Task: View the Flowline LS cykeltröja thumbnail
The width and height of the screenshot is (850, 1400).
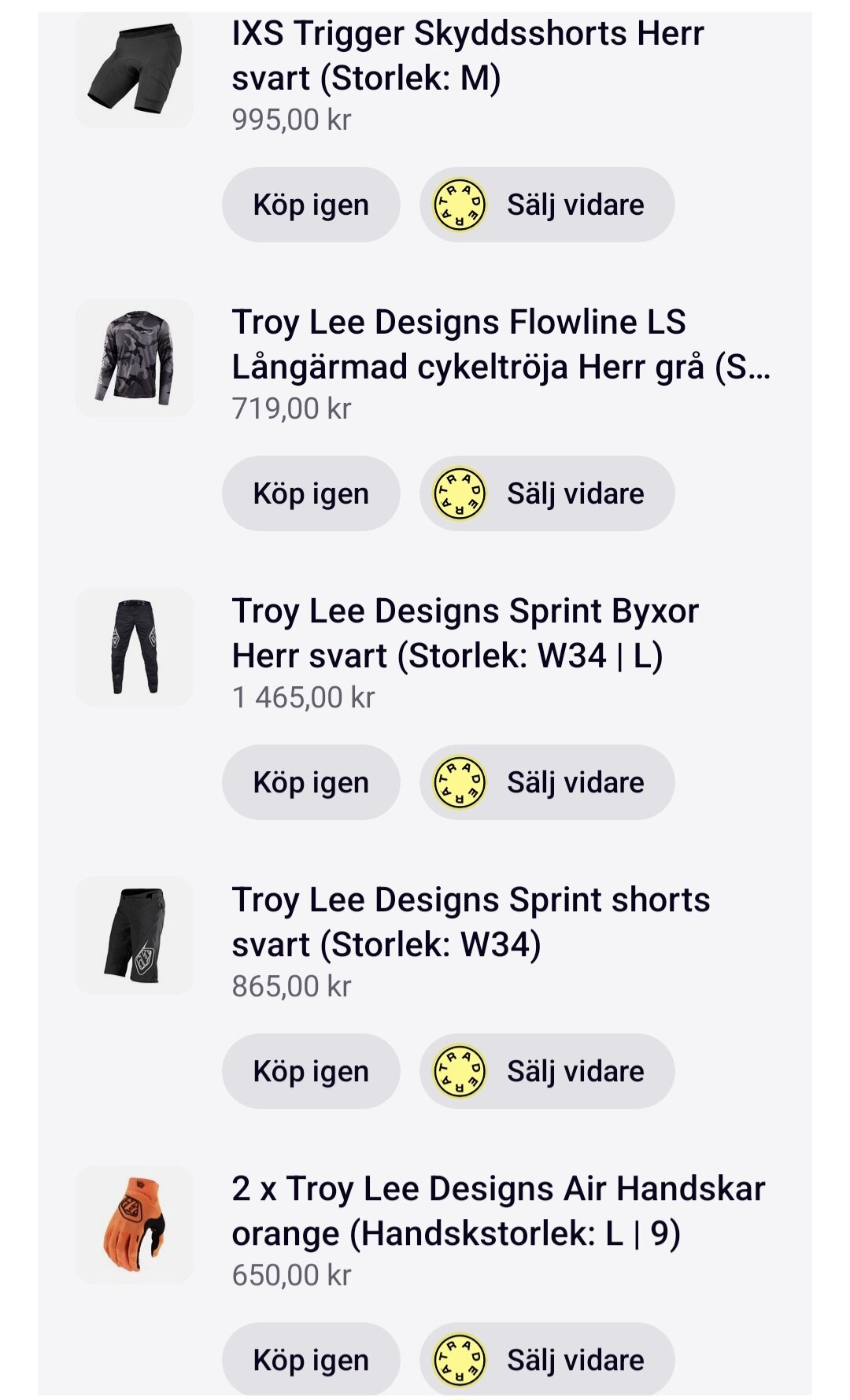Action: point(135,358)
